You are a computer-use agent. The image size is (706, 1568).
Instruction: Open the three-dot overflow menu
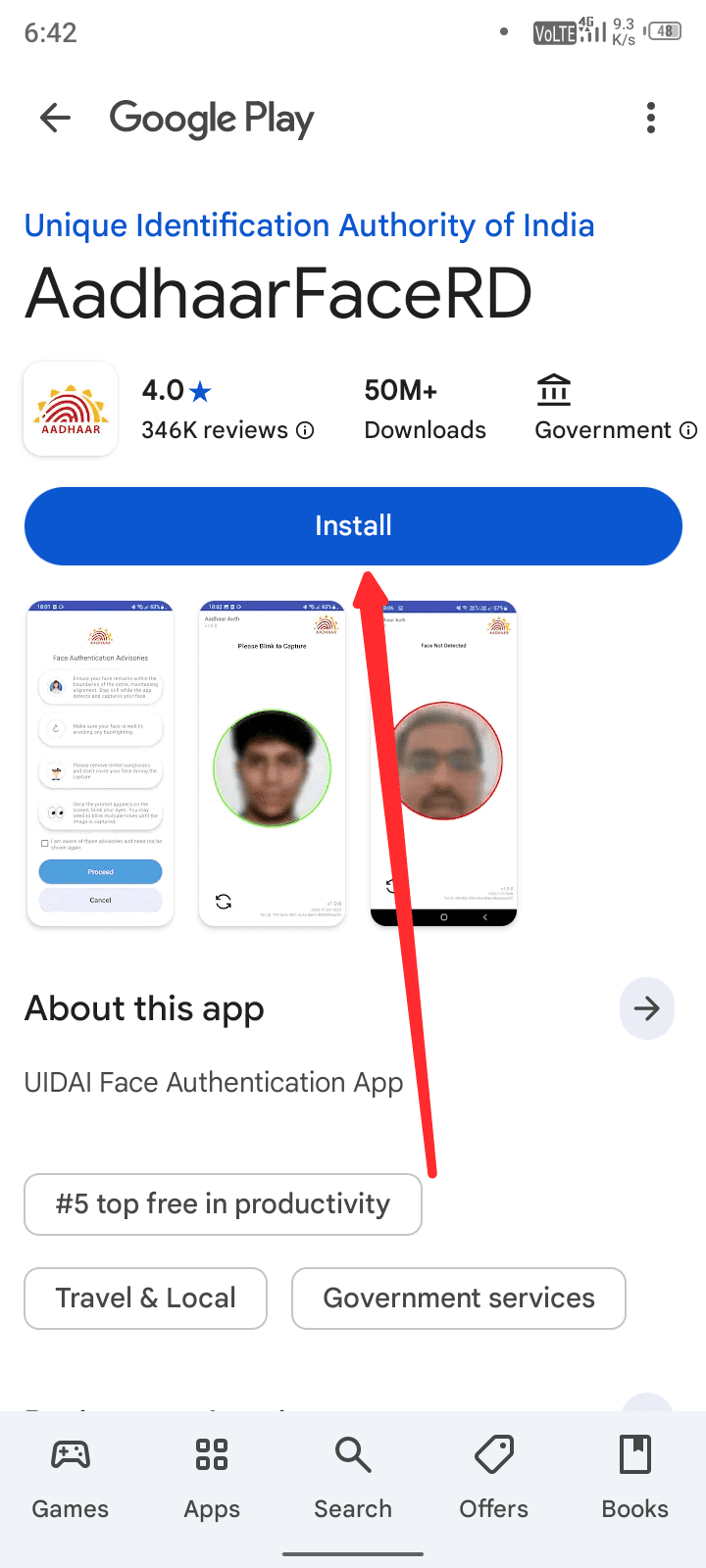tap(650, 119)
